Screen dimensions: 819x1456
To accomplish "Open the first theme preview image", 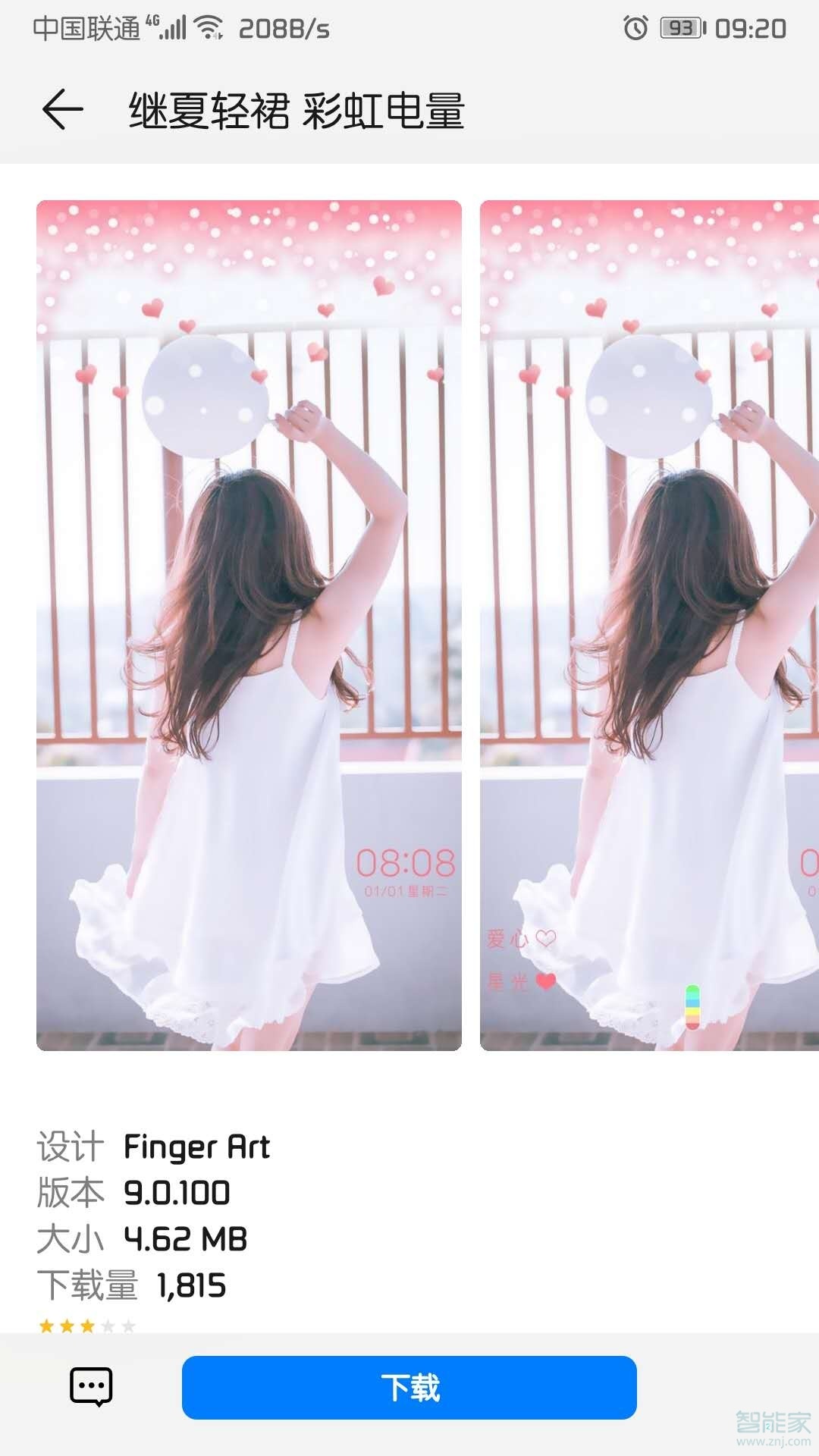I will pyautogui.click(x=249, y=625).
